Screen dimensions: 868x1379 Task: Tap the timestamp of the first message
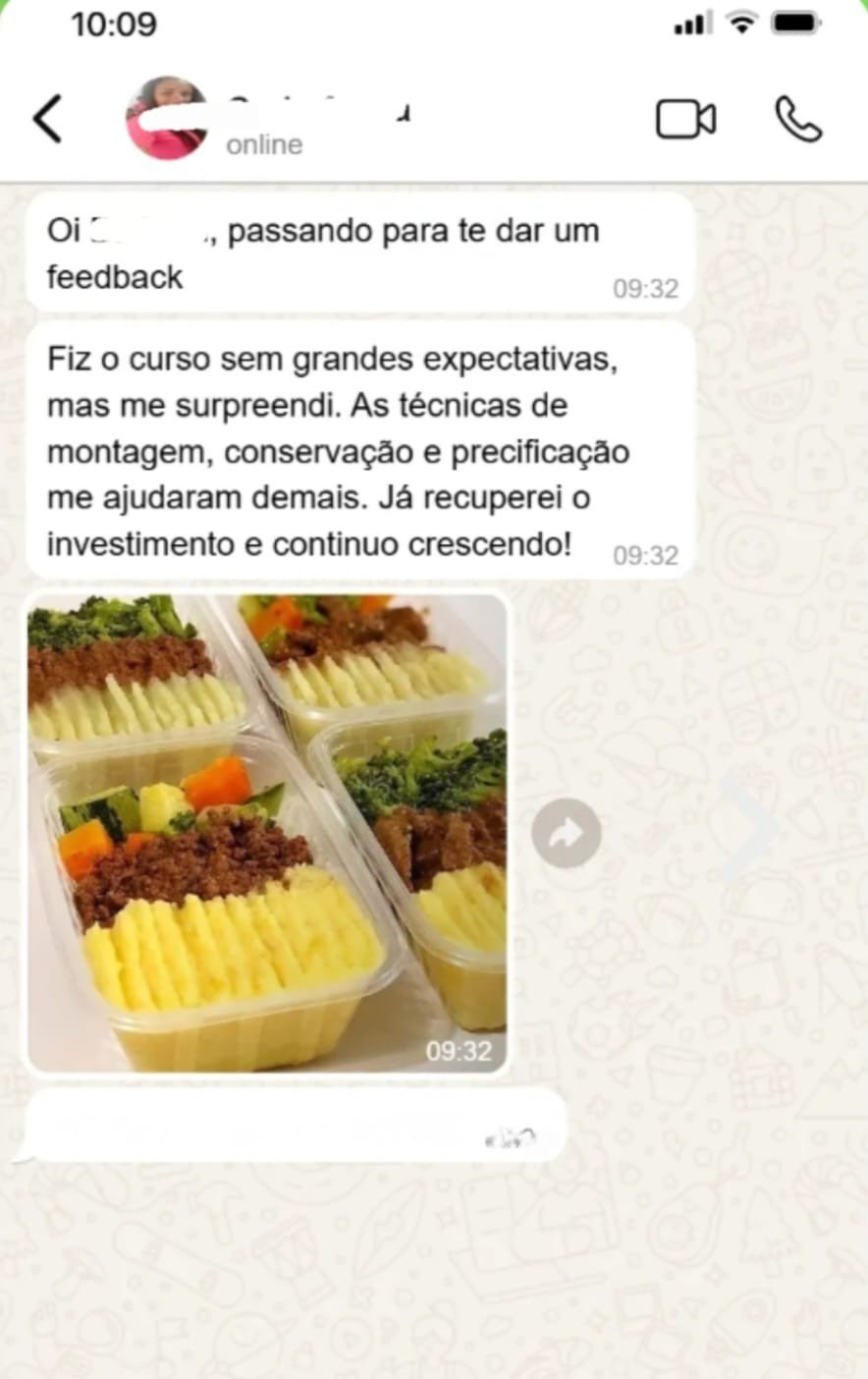coord(643,287)
